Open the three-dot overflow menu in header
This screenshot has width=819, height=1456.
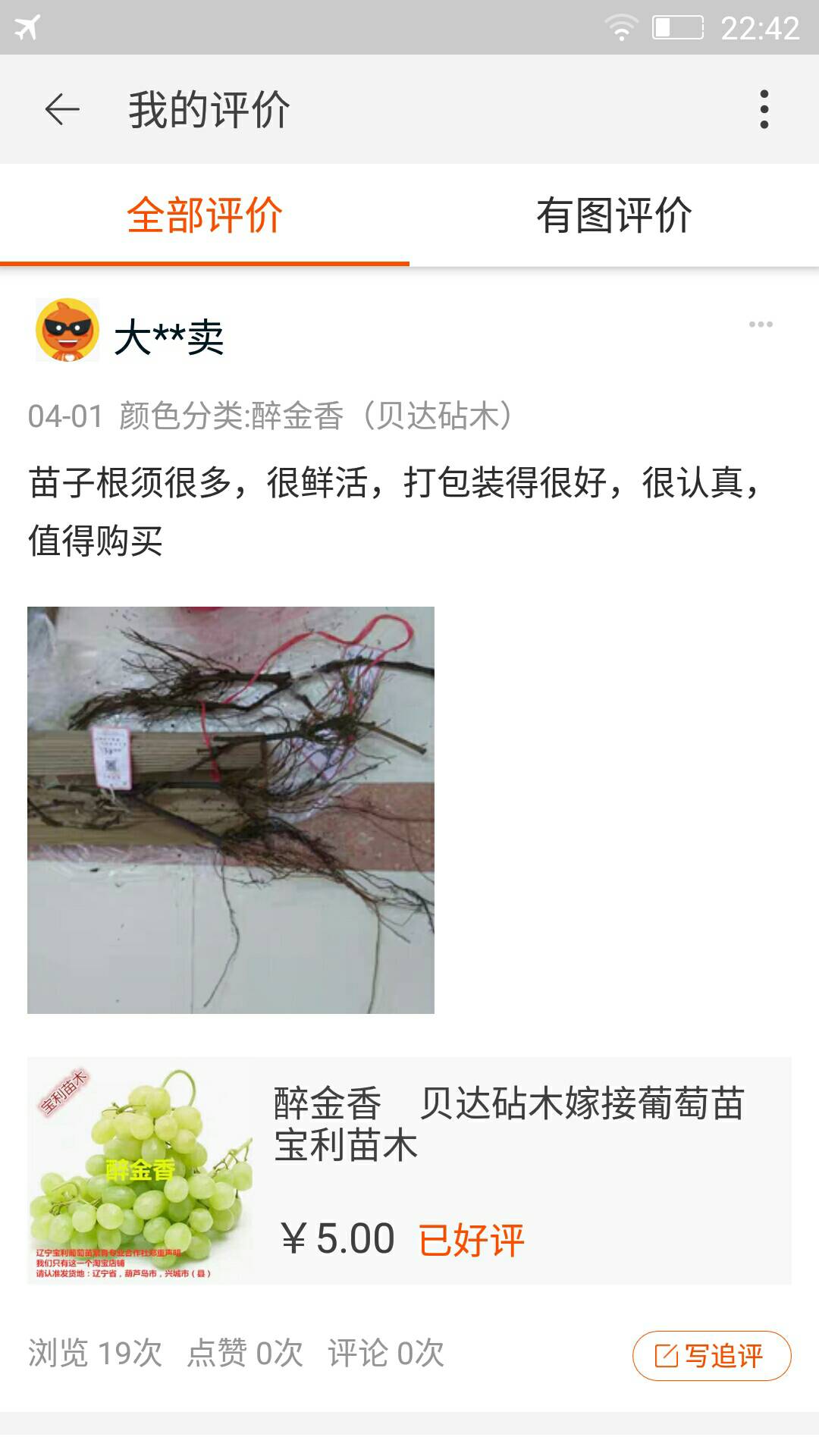click(764, 109)
